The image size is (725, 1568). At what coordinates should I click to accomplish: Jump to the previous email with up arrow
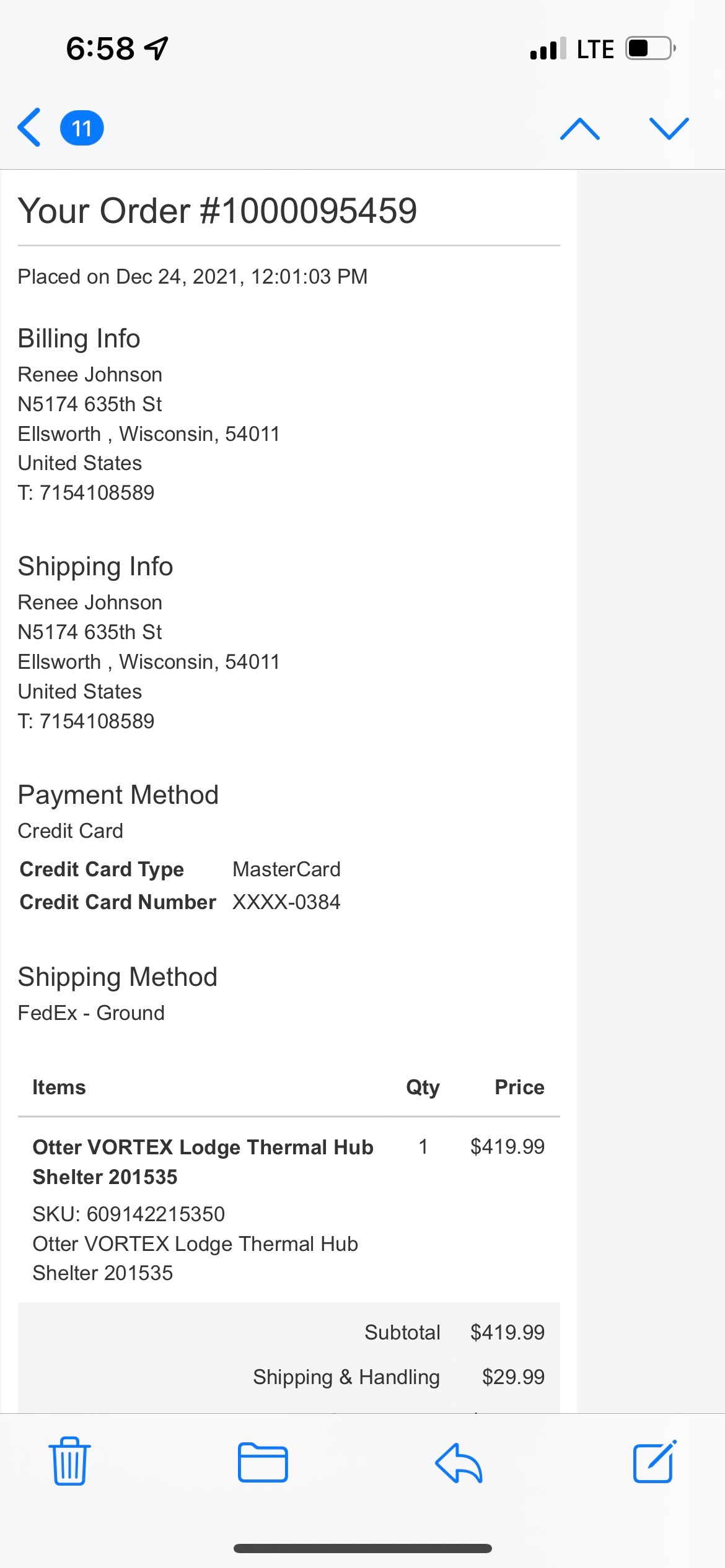(579, 128)
